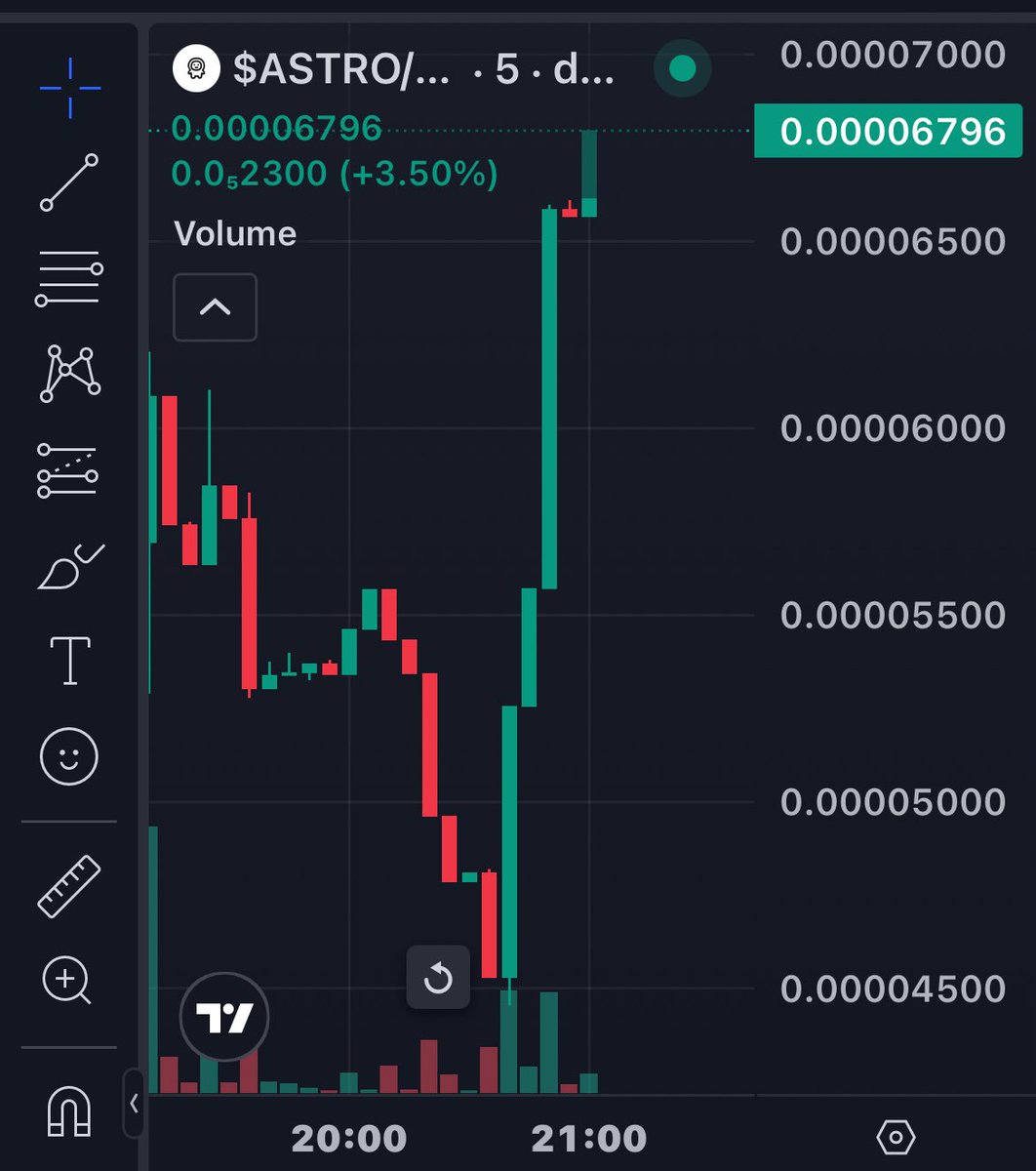Screen dimensions: 1036x1171
Task: Open the emoji icons tool
Action: click(69, 755)
